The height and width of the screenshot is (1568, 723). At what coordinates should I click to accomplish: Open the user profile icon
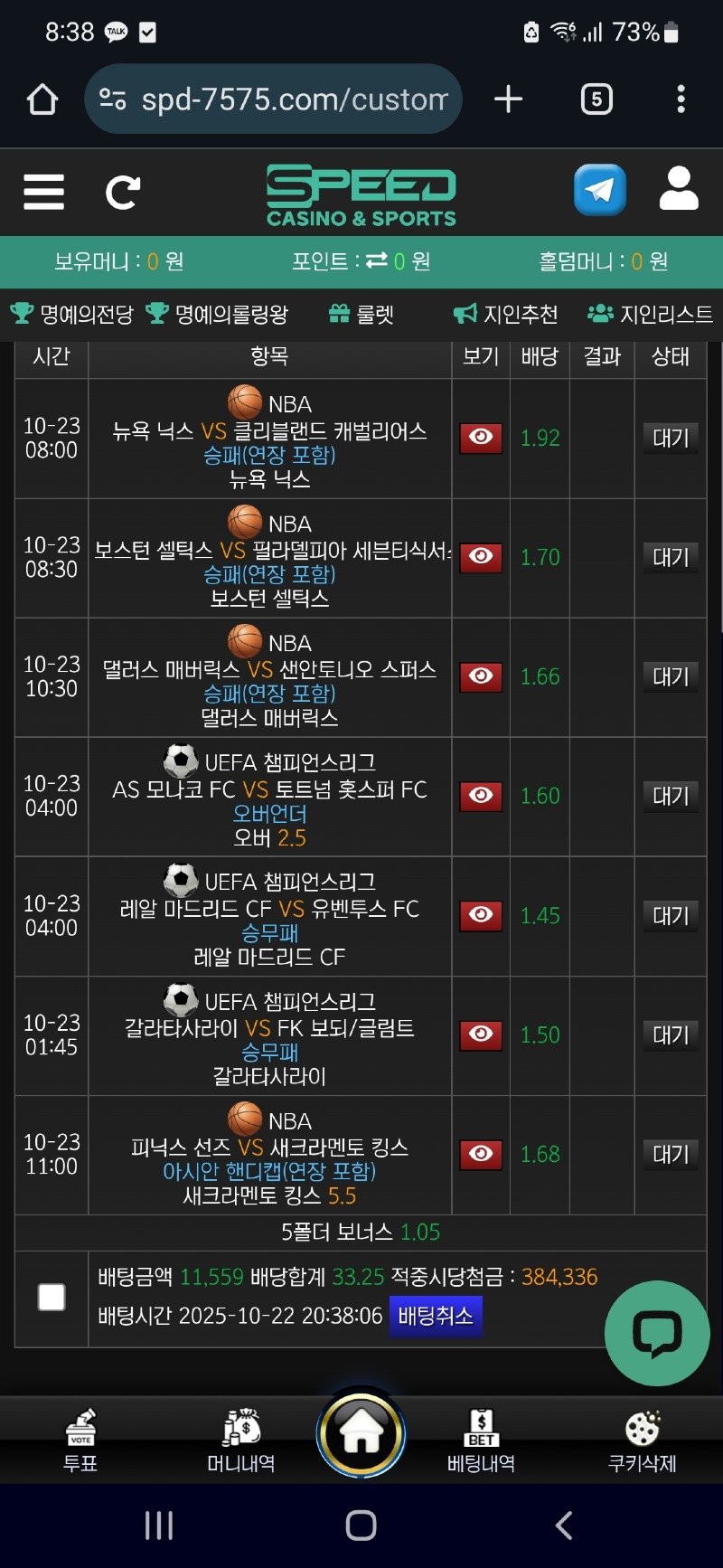tap(679, 189)
